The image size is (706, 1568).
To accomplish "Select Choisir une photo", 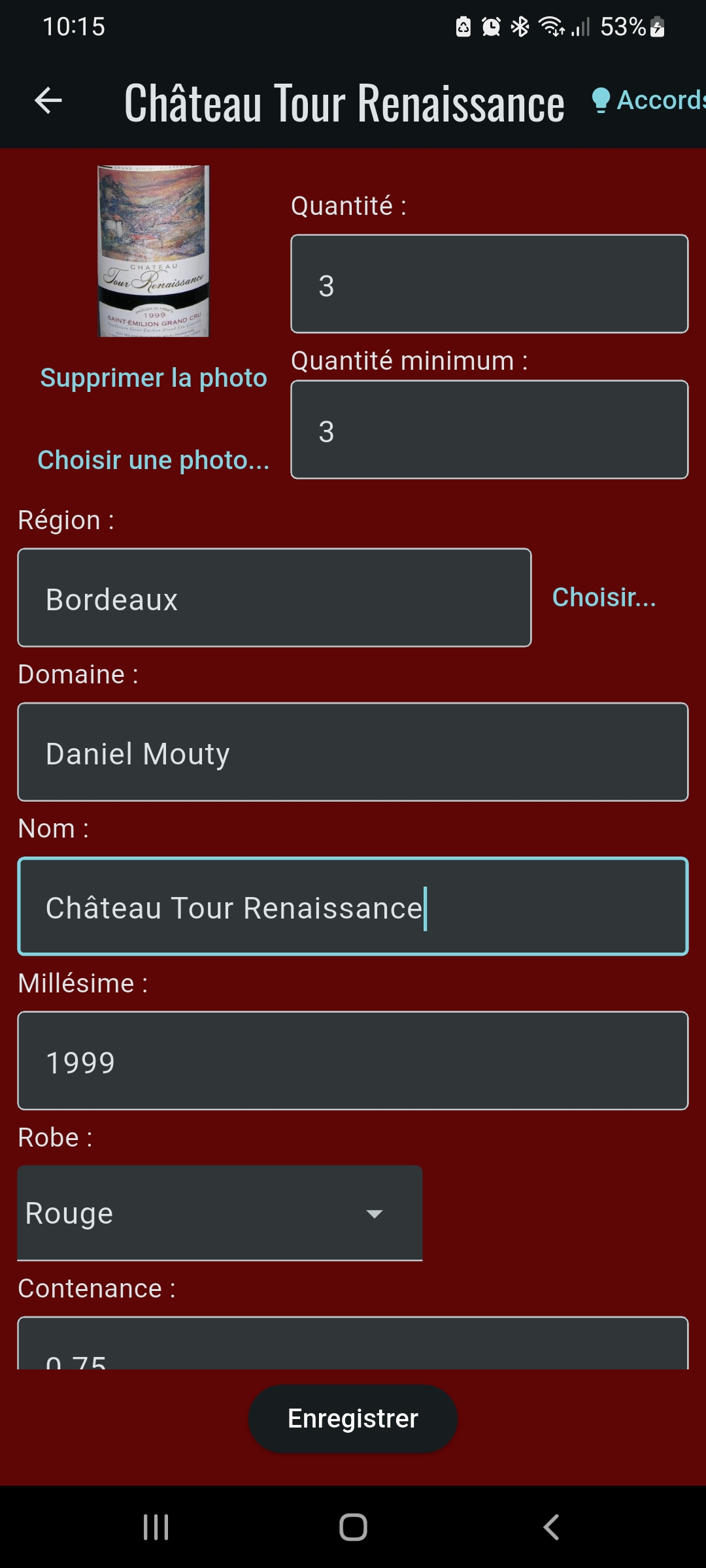I will coord(154,461).
